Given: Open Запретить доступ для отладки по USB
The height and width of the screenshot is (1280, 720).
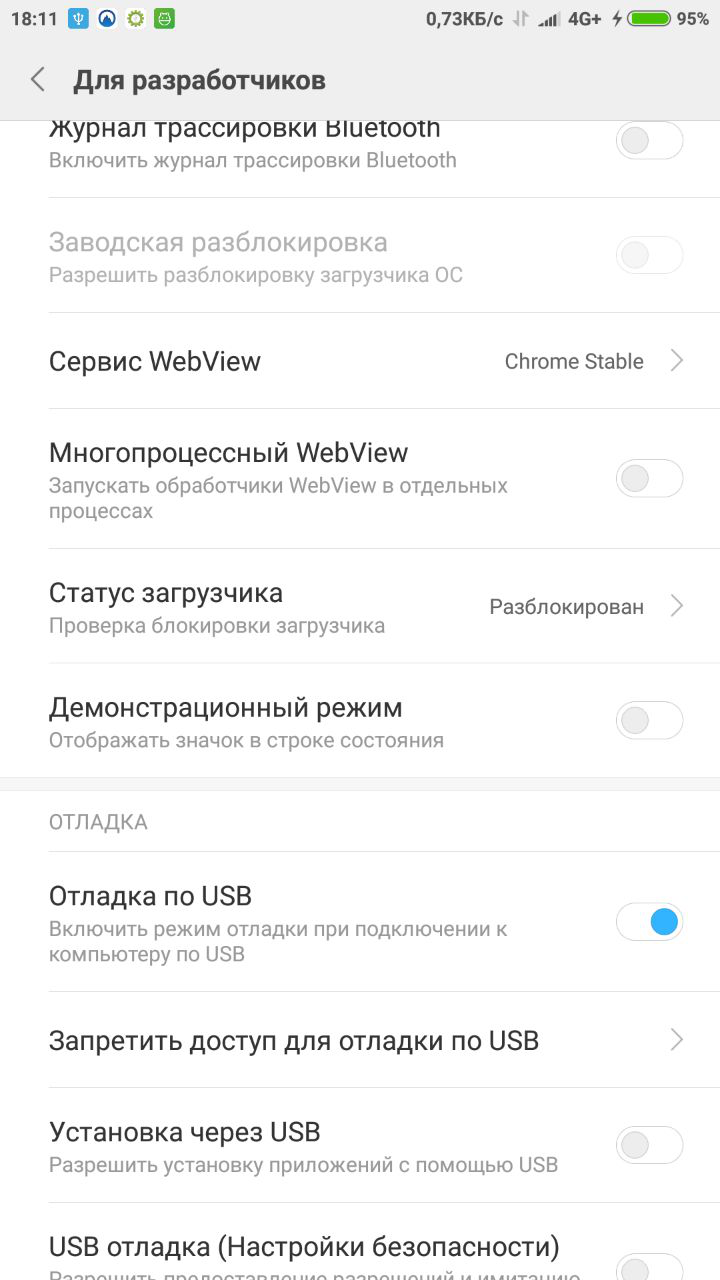Looking at the screenshot, I should [360, 1041].
